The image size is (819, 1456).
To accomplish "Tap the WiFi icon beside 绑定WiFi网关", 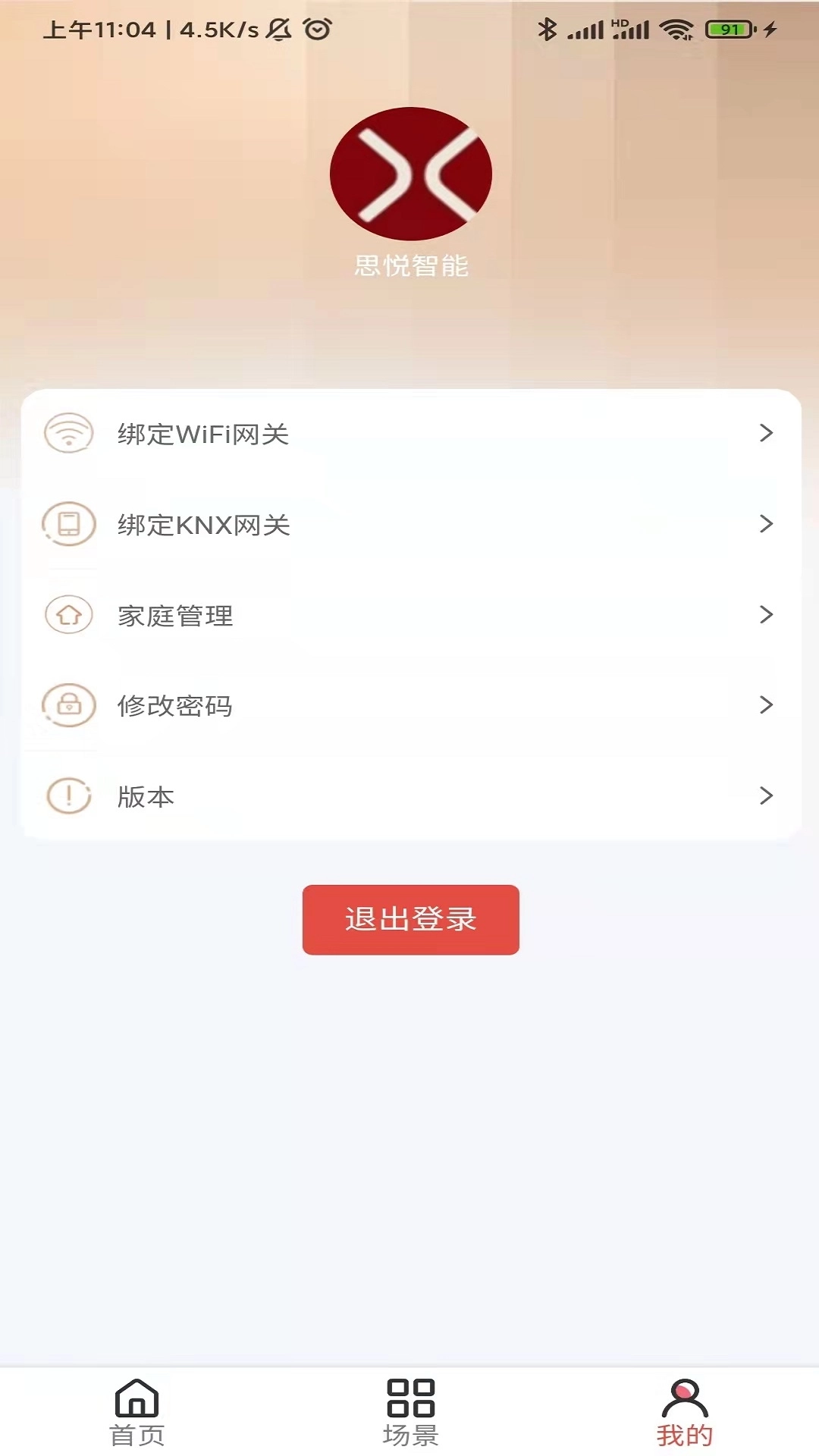I will [x=69, y=433].
